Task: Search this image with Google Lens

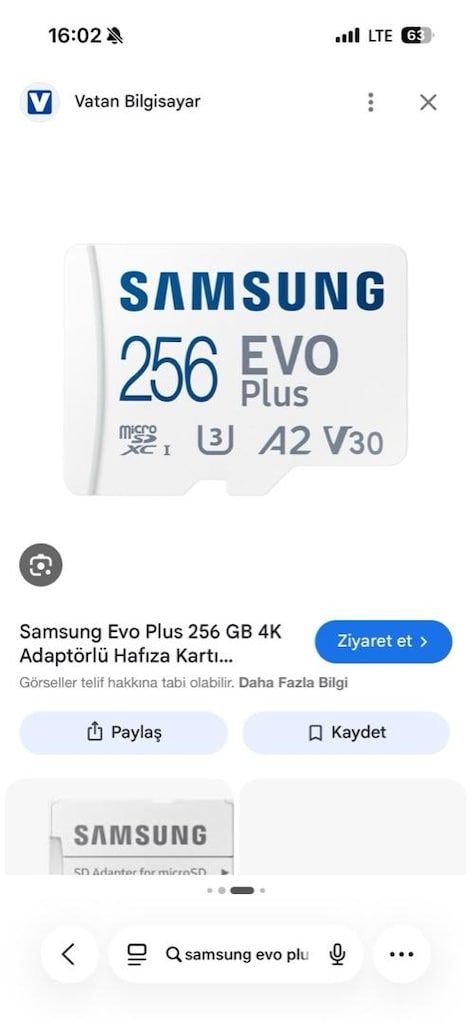Action: pos(41,565)
